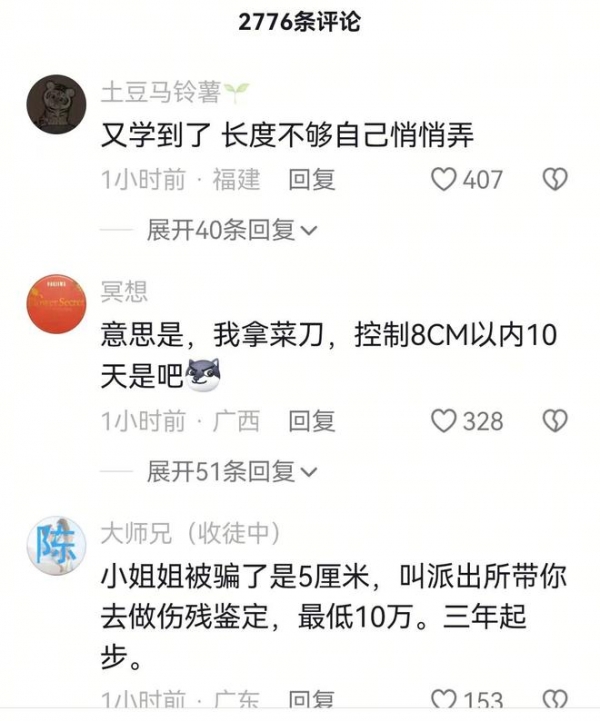600x721 pixels.
Task: Open 土豆马铃薯's profile avatar
Action: pyautogui.click(x=56, y=104)
